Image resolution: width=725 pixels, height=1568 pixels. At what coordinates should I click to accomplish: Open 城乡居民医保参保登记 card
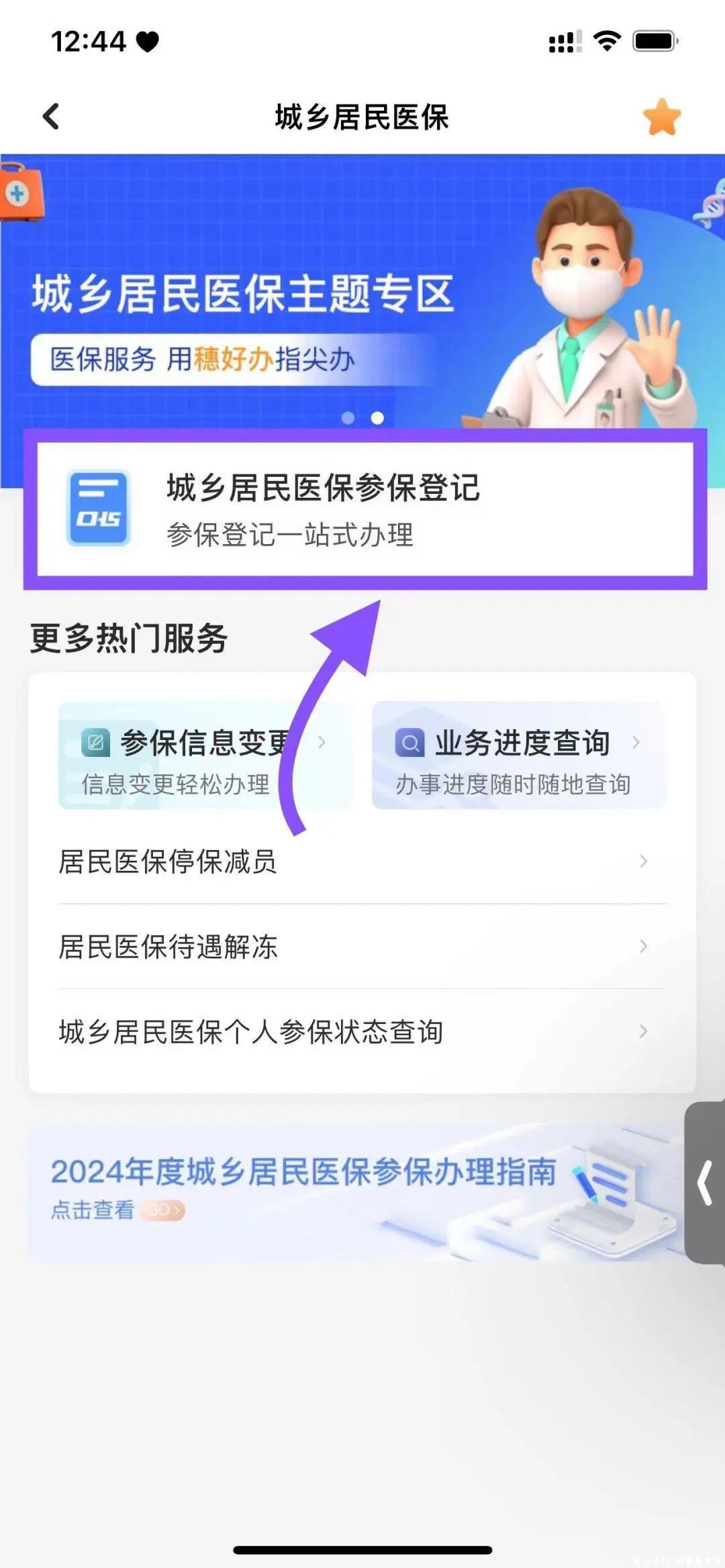(x=365, y=509)
